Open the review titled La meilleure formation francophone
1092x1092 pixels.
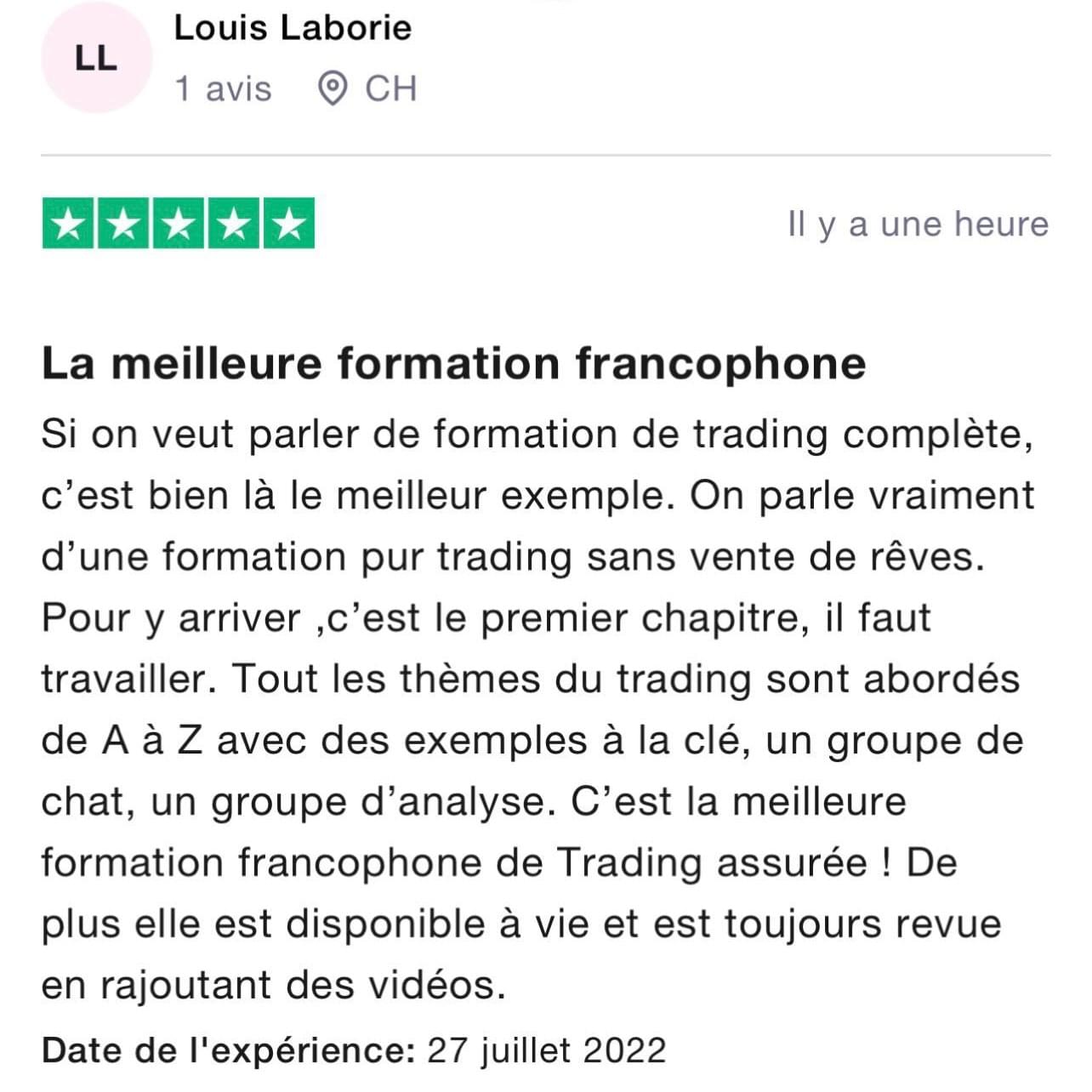pos(453,364)
